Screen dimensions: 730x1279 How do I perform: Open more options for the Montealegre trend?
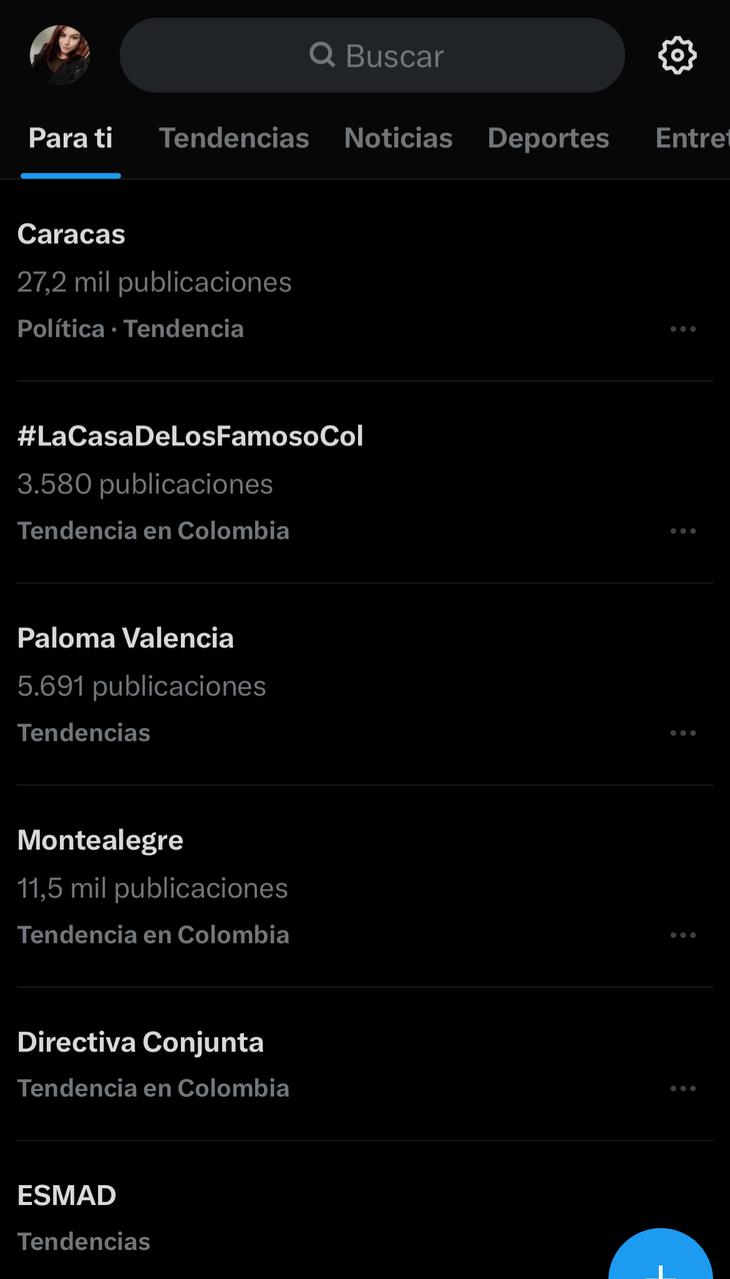tap(683, 934)
